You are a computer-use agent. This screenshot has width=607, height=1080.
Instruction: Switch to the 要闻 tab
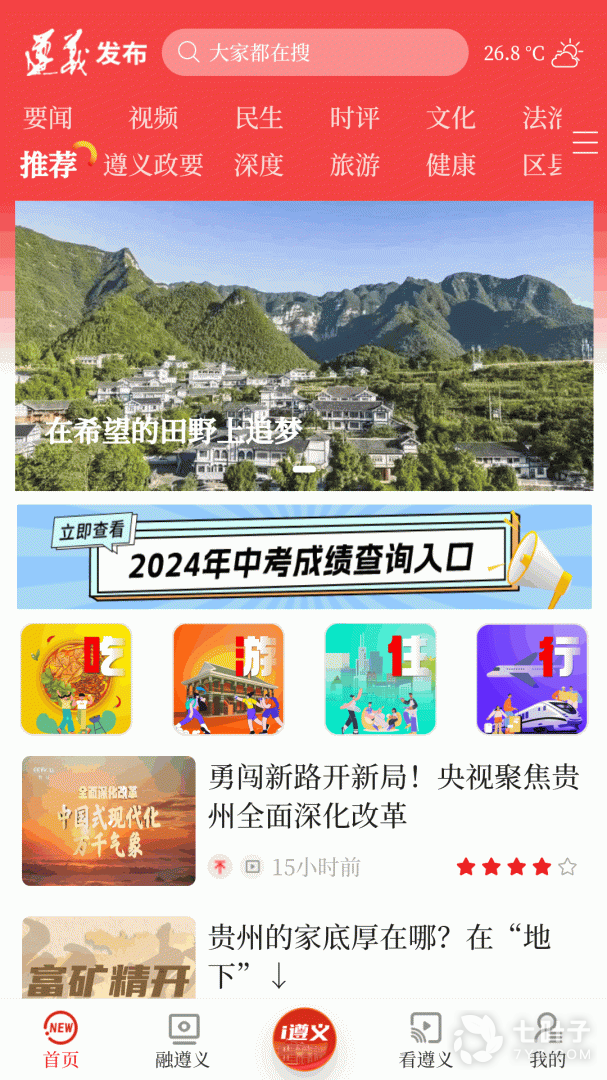point(48,118)
